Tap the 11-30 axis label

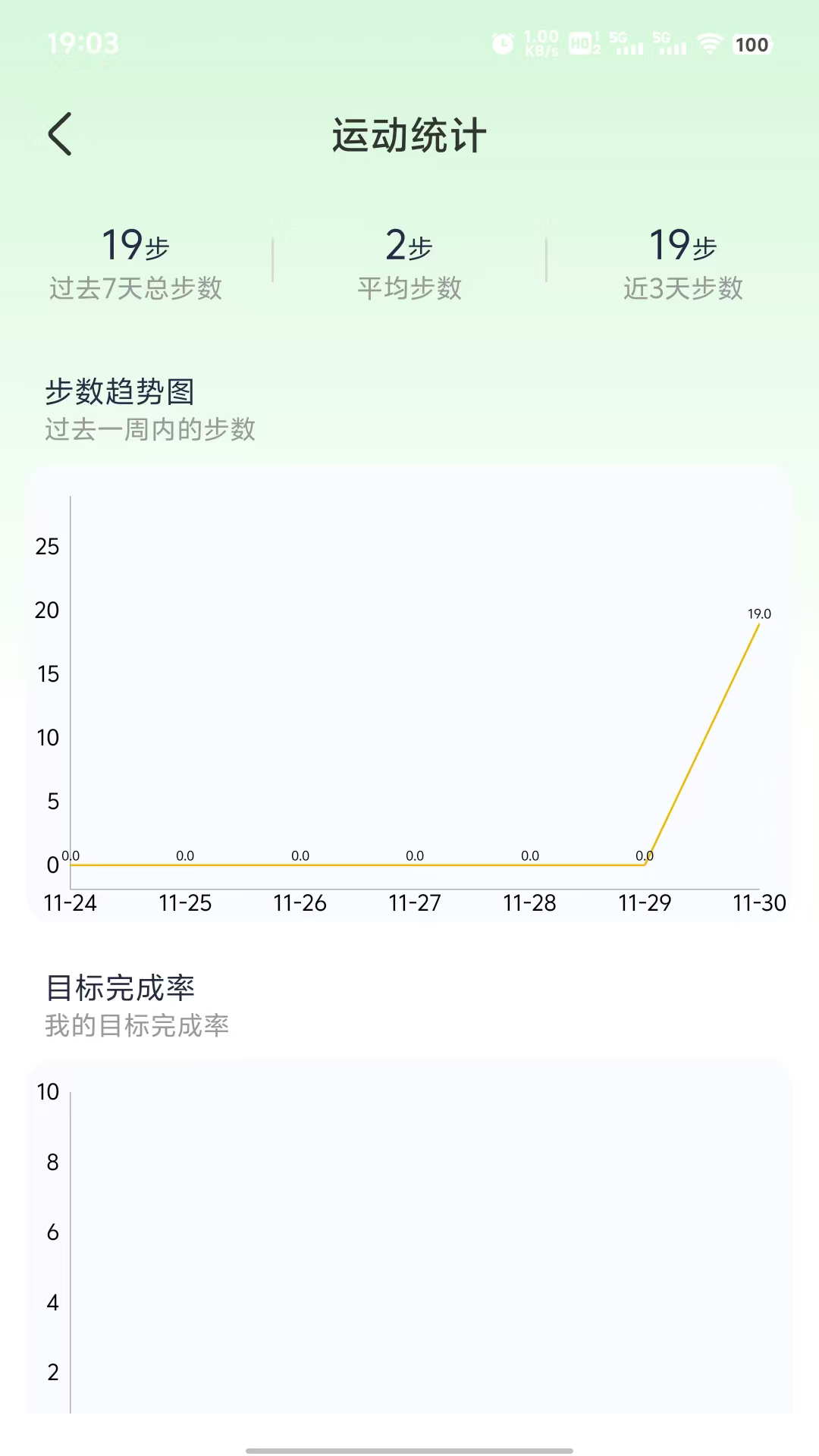[762, 903]
